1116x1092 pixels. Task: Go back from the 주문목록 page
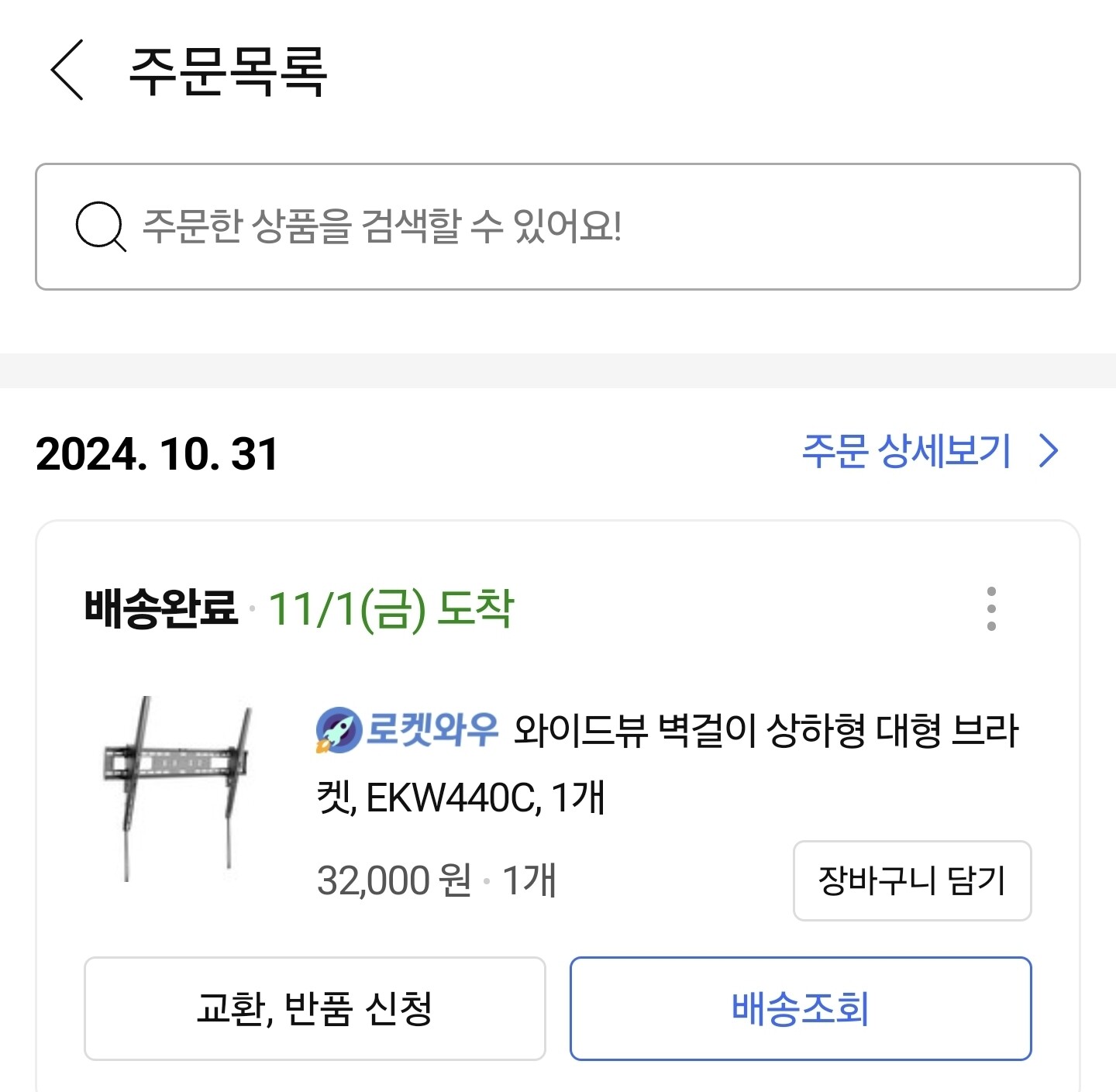click(67, 71)
